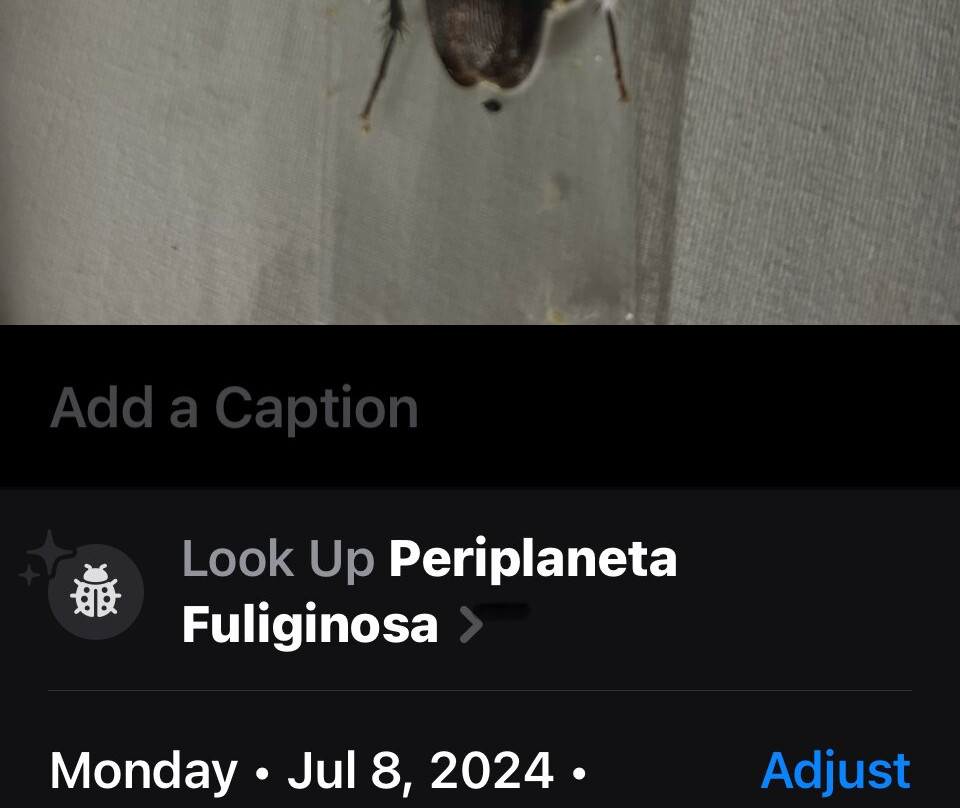Adjust the photo's date and time
Viewport: 960px width, 808px height.
pyautogui.click(x=835, y=771)
